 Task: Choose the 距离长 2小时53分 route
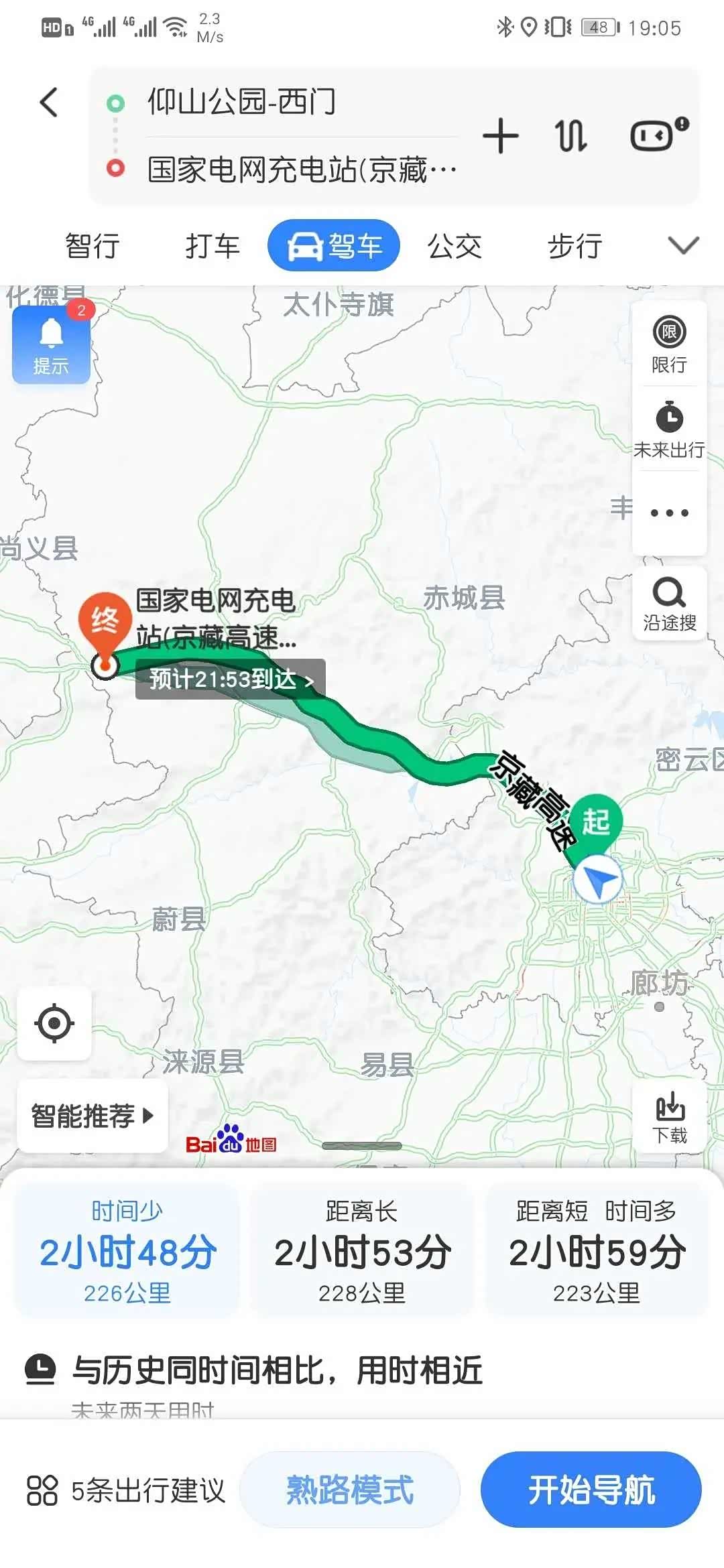(362, 1250)
